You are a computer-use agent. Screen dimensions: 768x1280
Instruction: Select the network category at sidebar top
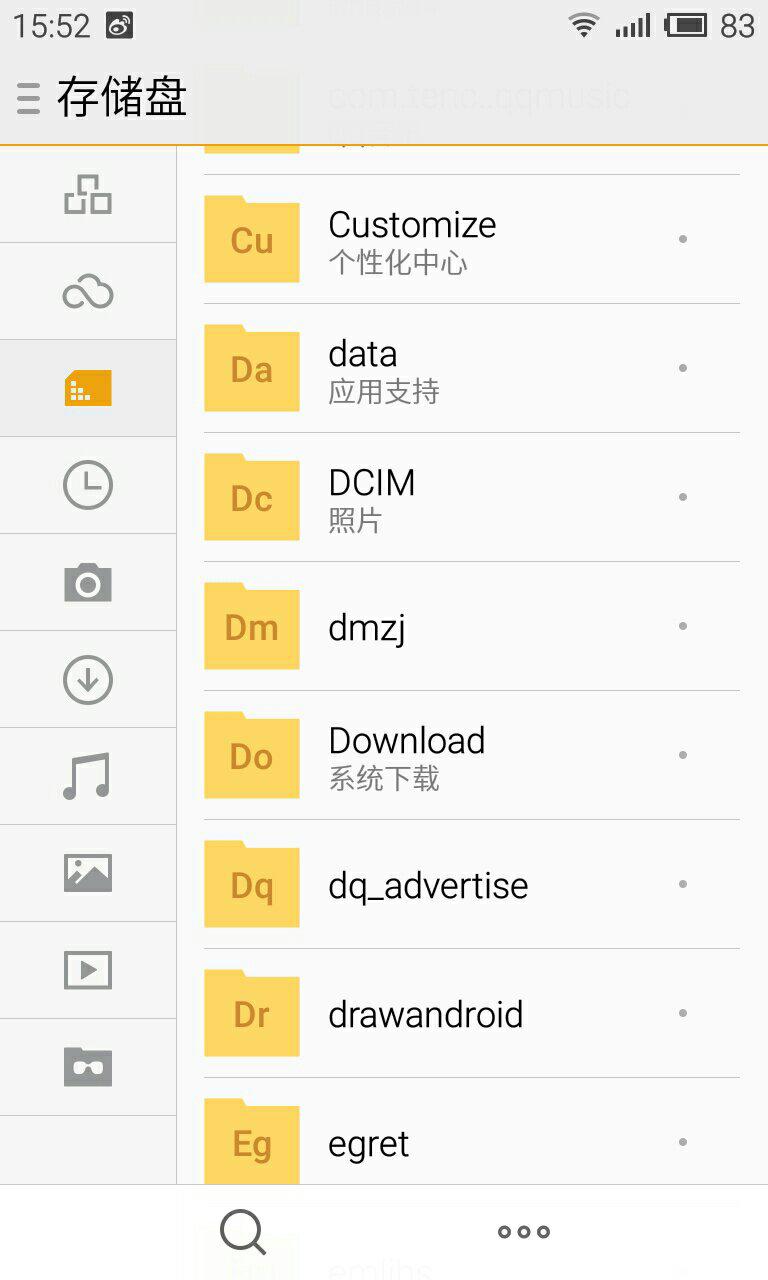(88, 195)
